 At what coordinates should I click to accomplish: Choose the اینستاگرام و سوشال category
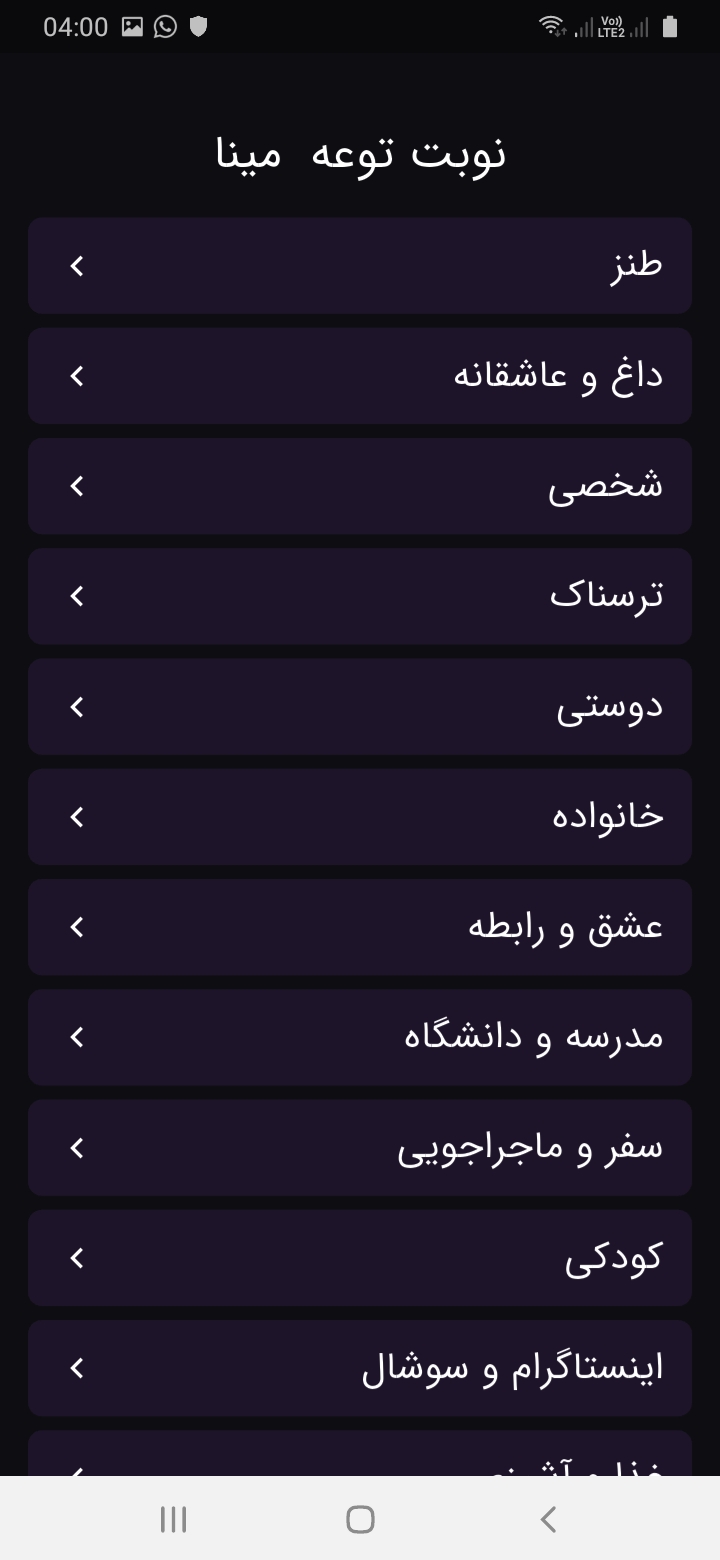point(360,1368)
